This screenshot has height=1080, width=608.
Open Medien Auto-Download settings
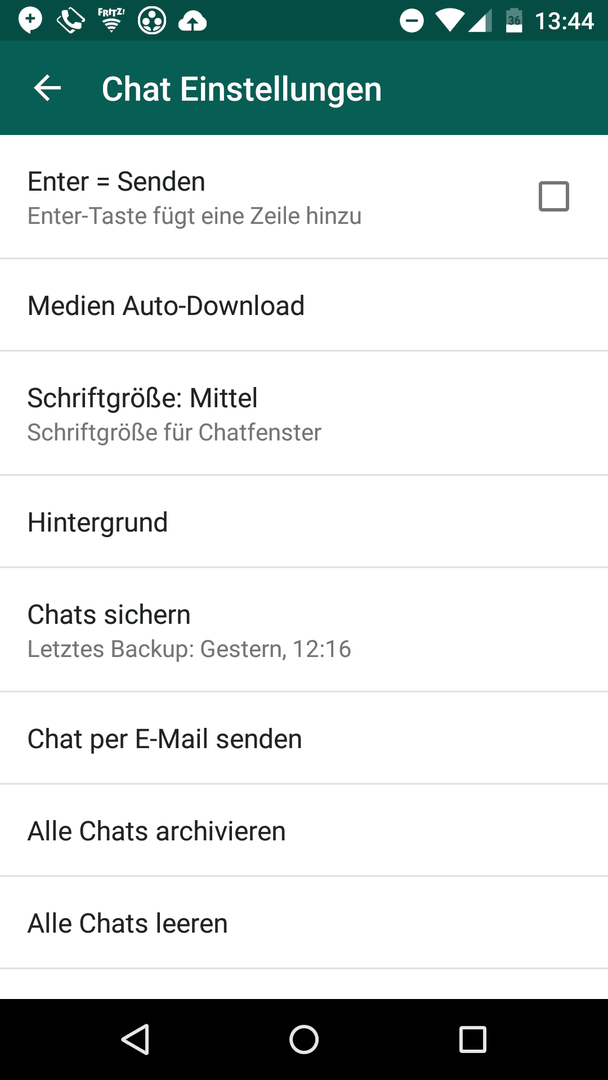[x=304, y=305]
